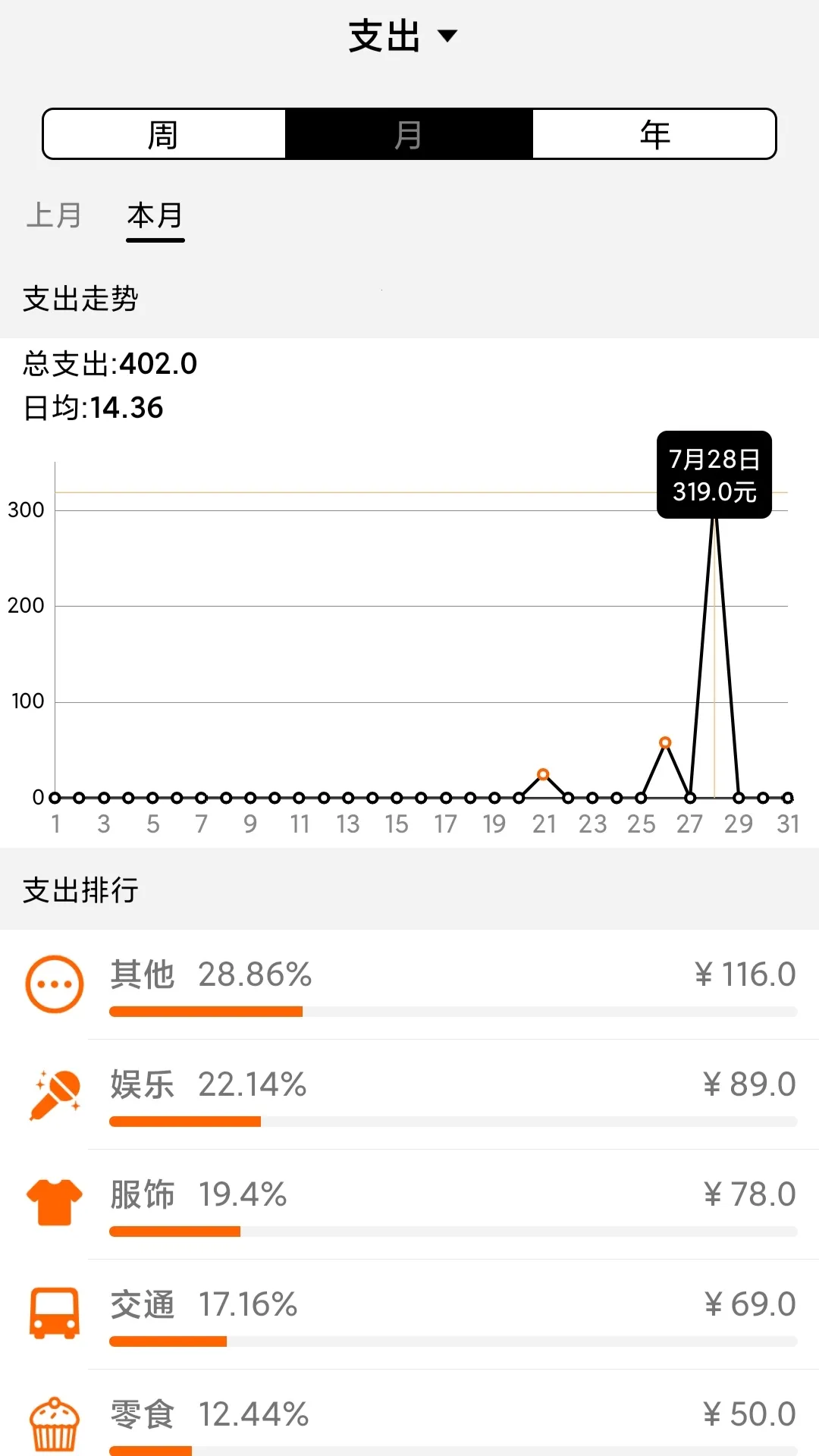Select the 本月 tab
The height and width of the screenshot is (1456, 819).
coord(155,218)
